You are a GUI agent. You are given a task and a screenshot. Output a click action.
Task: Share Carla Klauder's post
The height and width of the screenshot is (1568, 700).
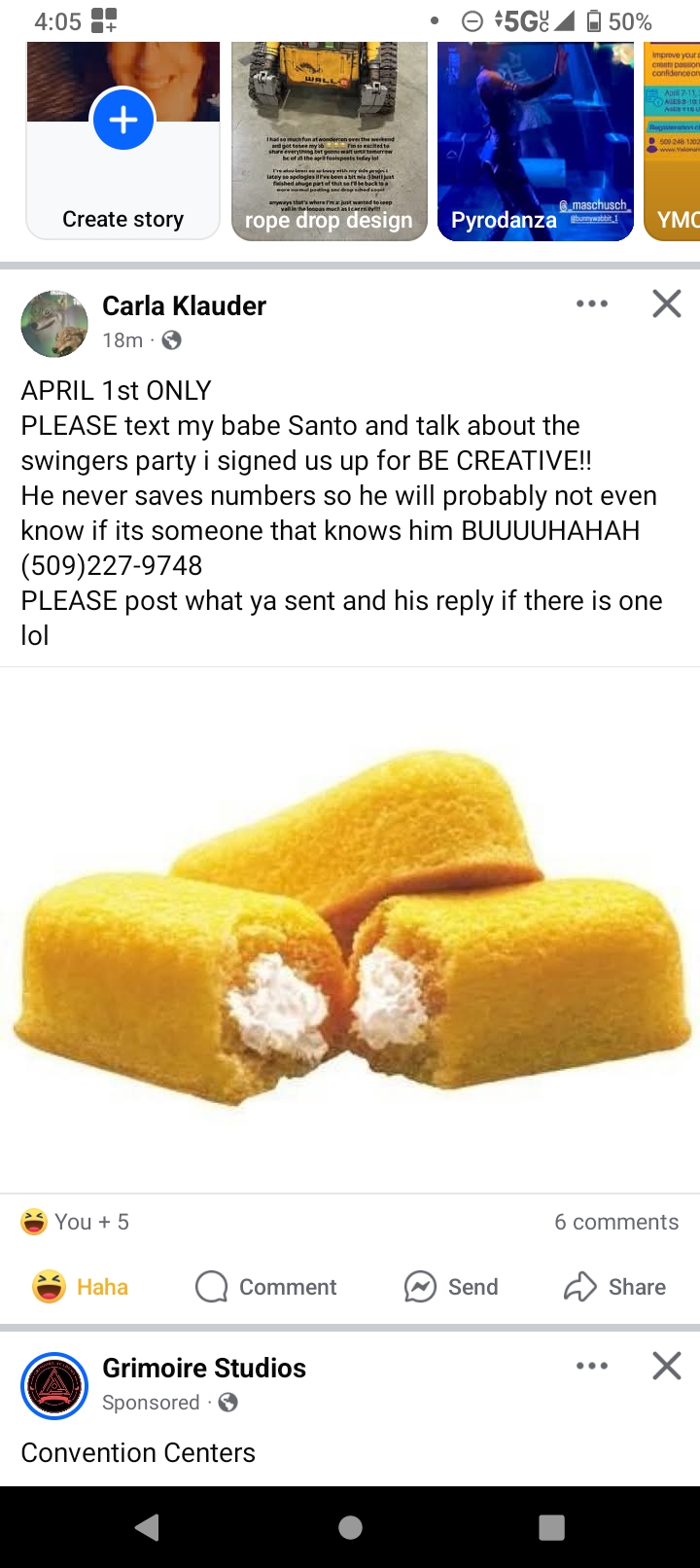[x=614, y=1287]
